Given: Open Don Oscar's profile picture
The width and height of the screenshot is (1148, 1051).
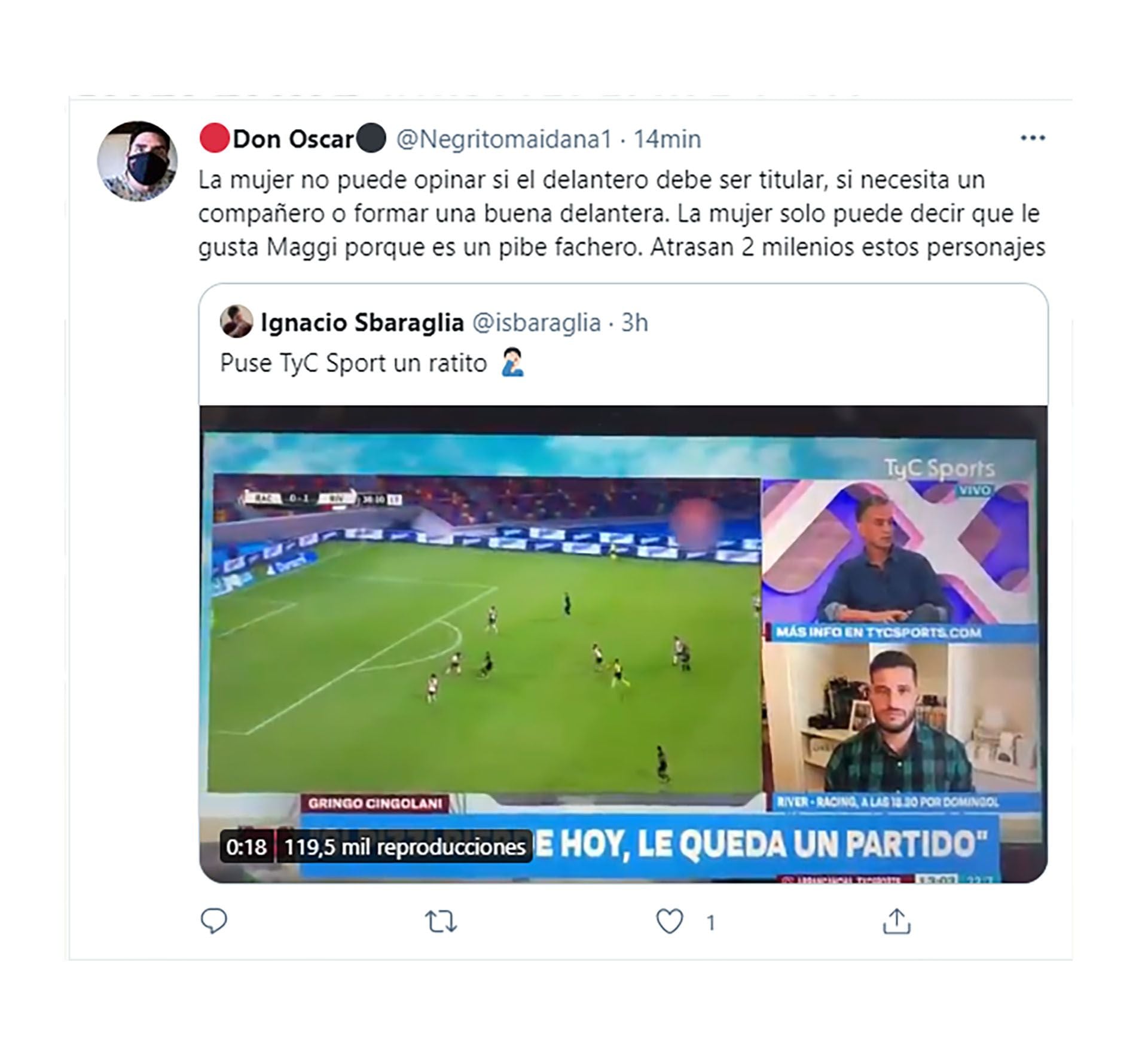Looking at the screenshot, I should 137,161.
